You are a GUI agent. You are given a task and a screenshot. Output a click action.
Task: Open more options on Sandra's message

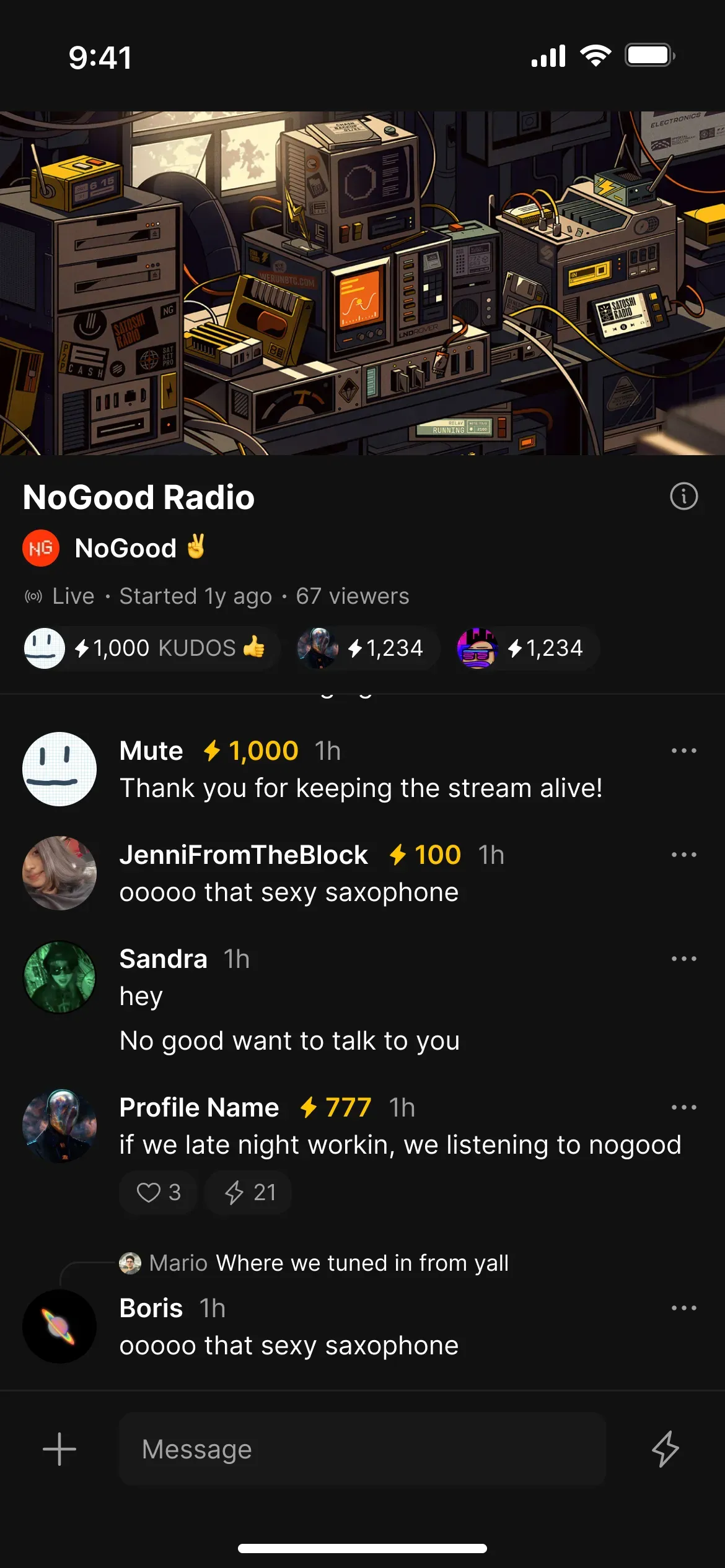tap(683, 959)
